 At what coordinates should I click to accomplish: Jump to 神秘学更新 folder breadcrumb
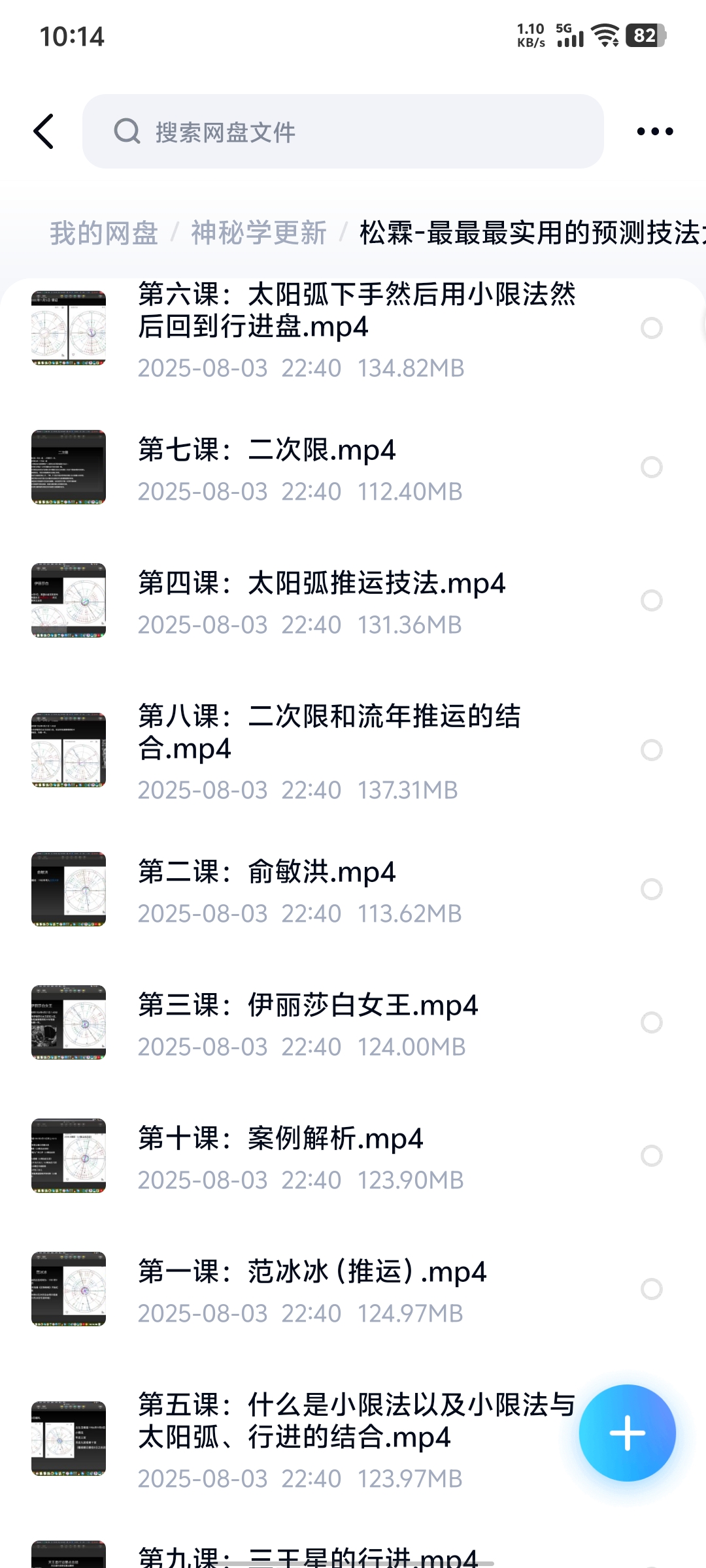259,233
